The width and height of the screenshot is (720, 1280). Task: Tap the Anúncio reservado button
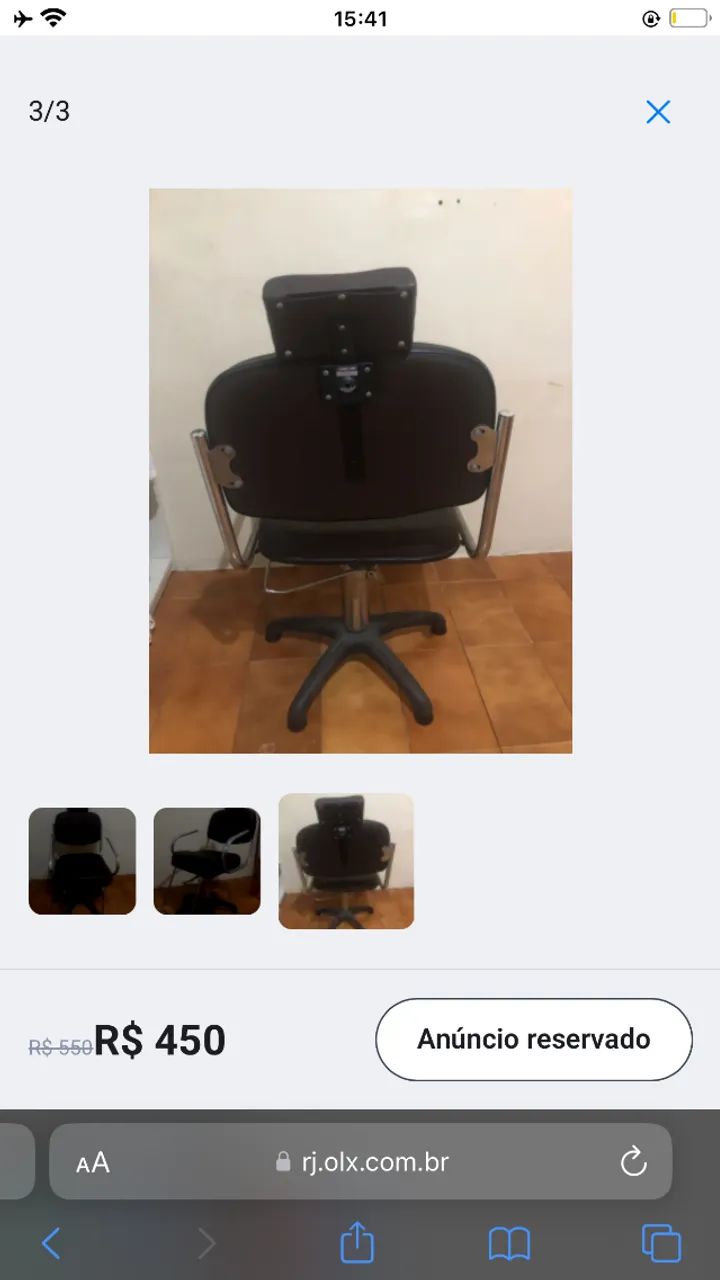tap(534, 1039)
